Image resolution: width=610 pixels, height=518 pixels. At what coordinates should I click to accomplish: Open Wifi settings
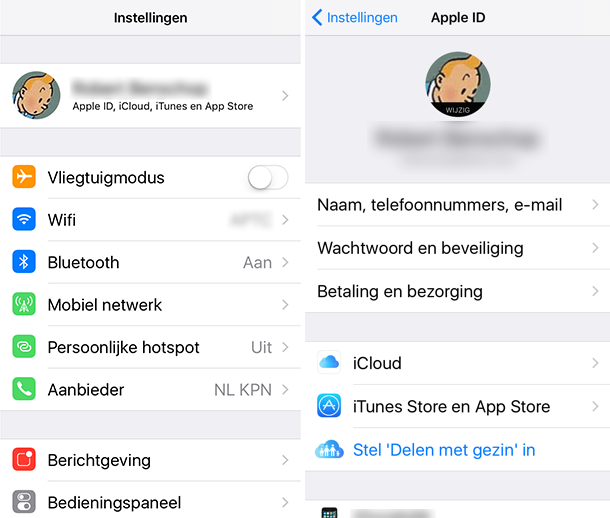(x=150, y=220)
